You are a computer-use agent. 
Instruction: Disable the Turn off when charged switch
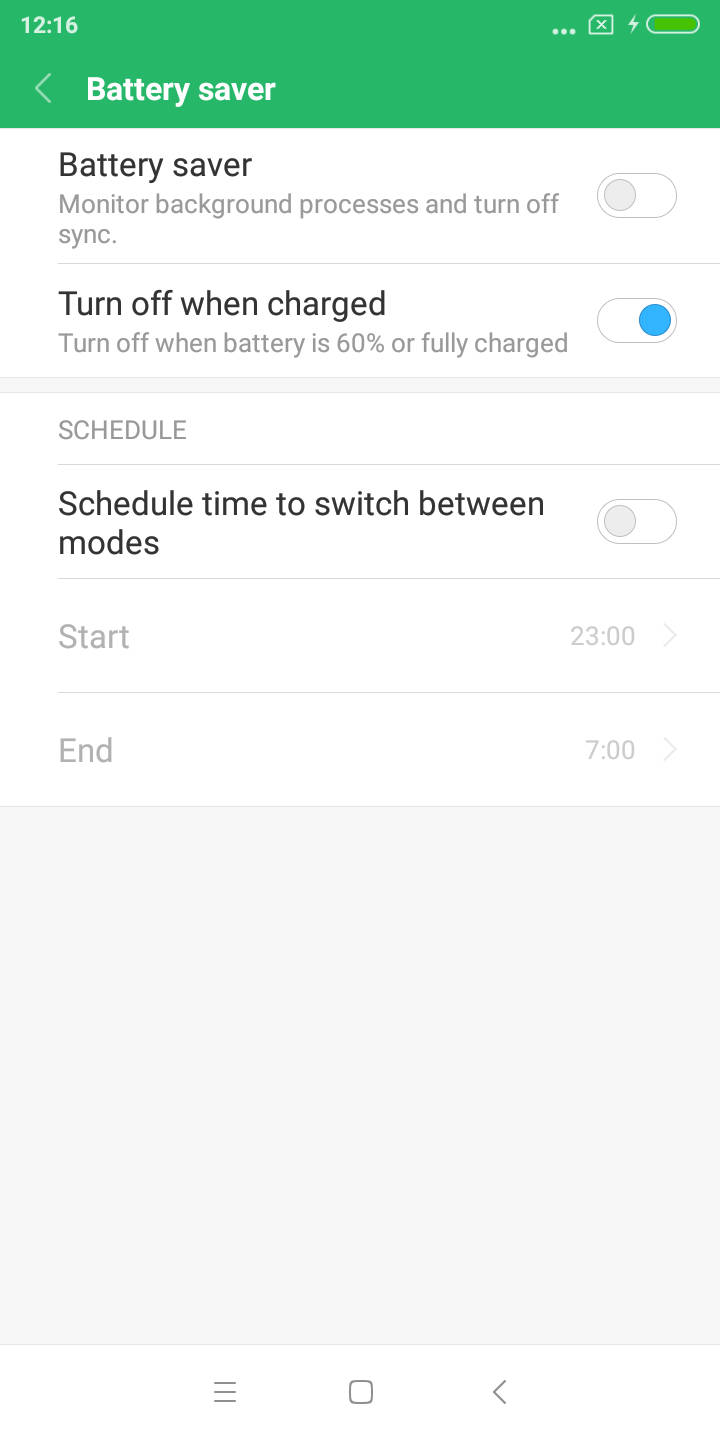(636, 320)
